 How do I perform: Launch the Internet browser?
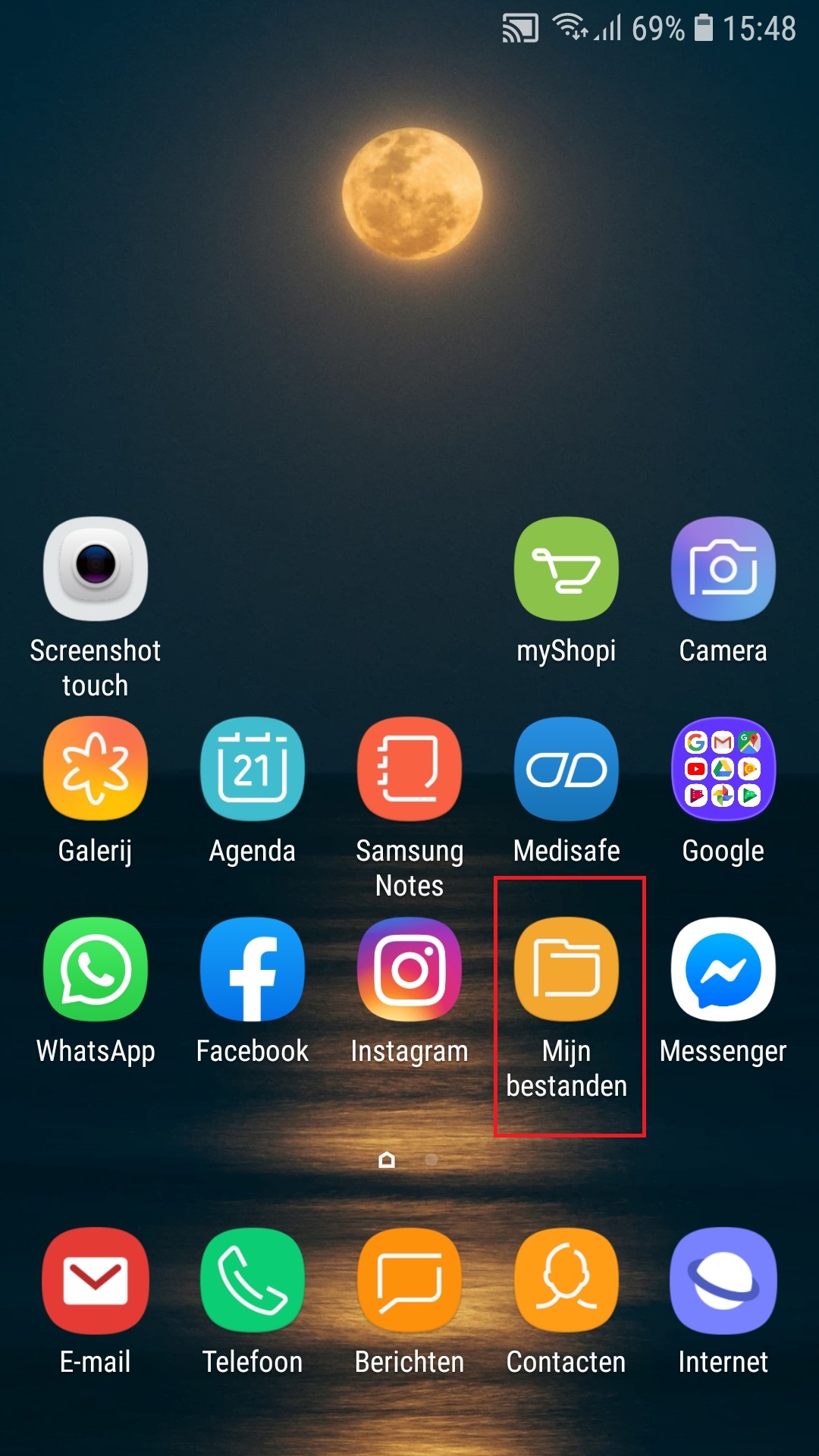[723, 1280]
